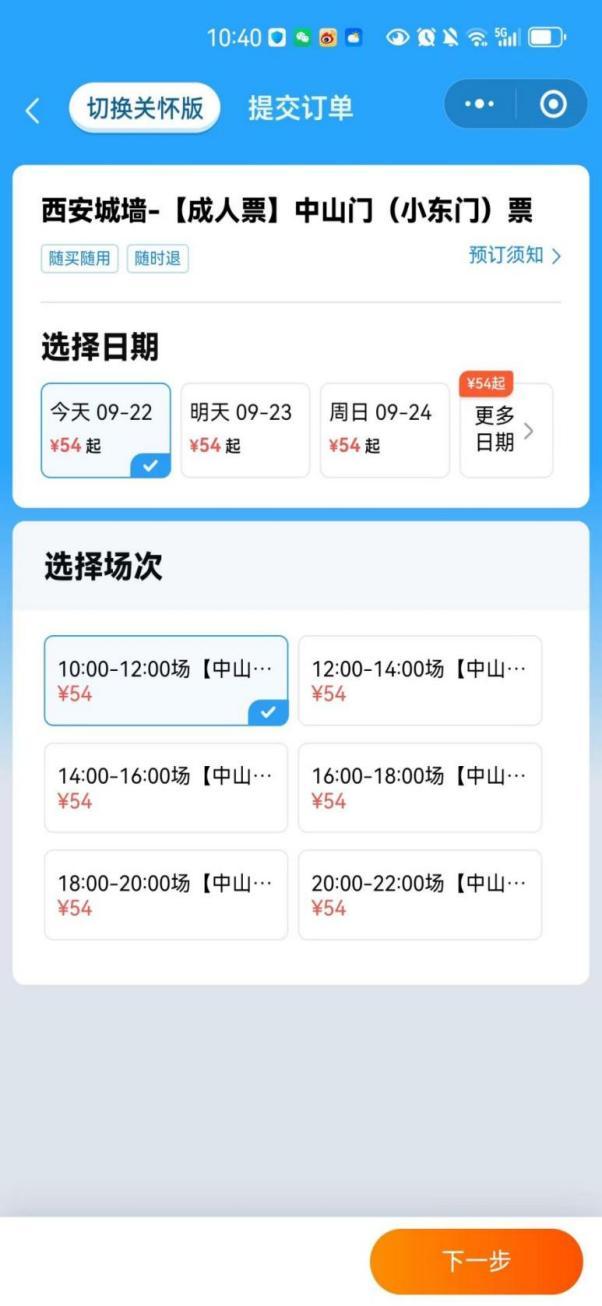Select the 10:00-12:00 session
602x1306 pixels.
166,680
